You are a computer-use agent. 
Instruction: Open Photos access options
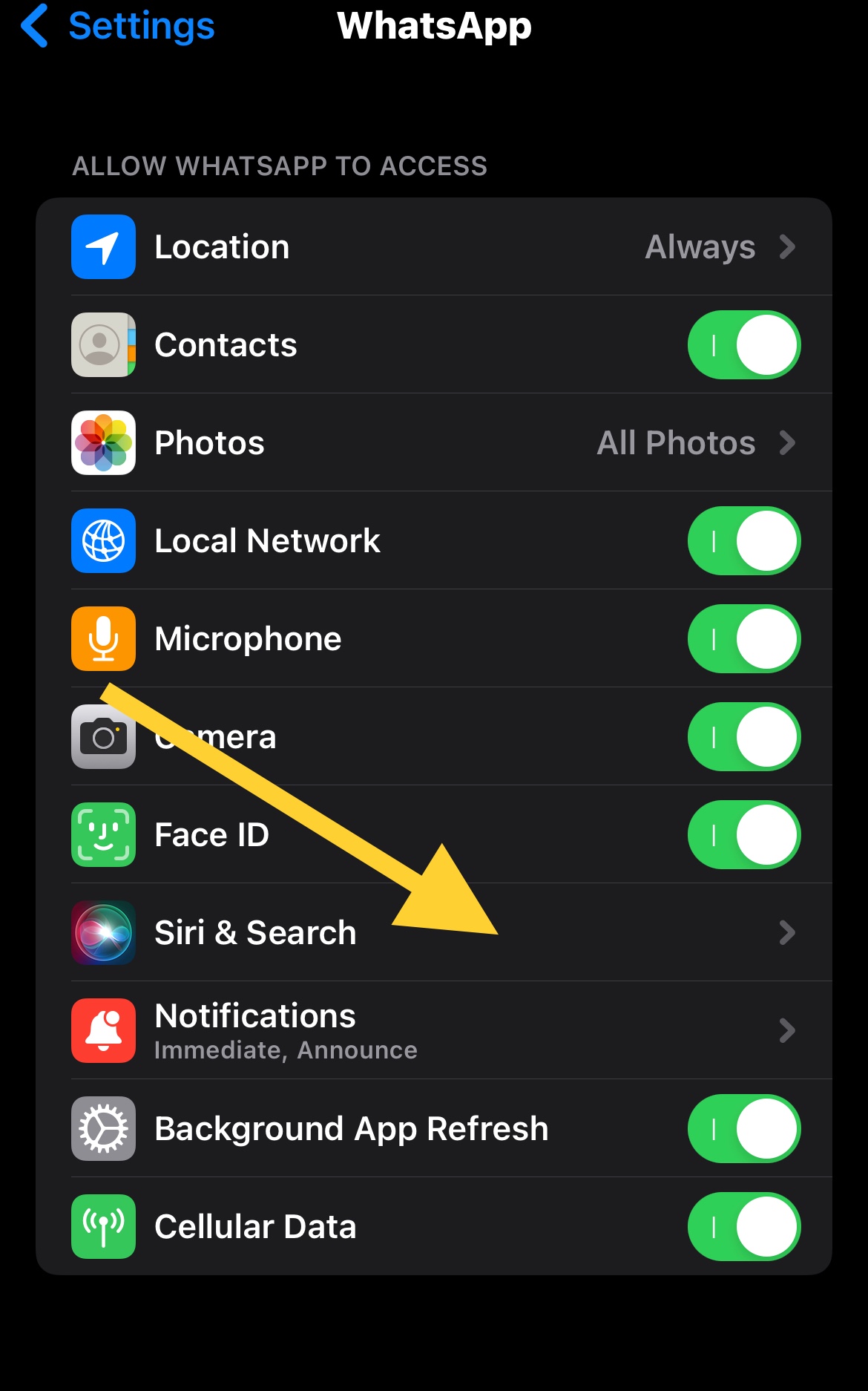click(434, 443)
